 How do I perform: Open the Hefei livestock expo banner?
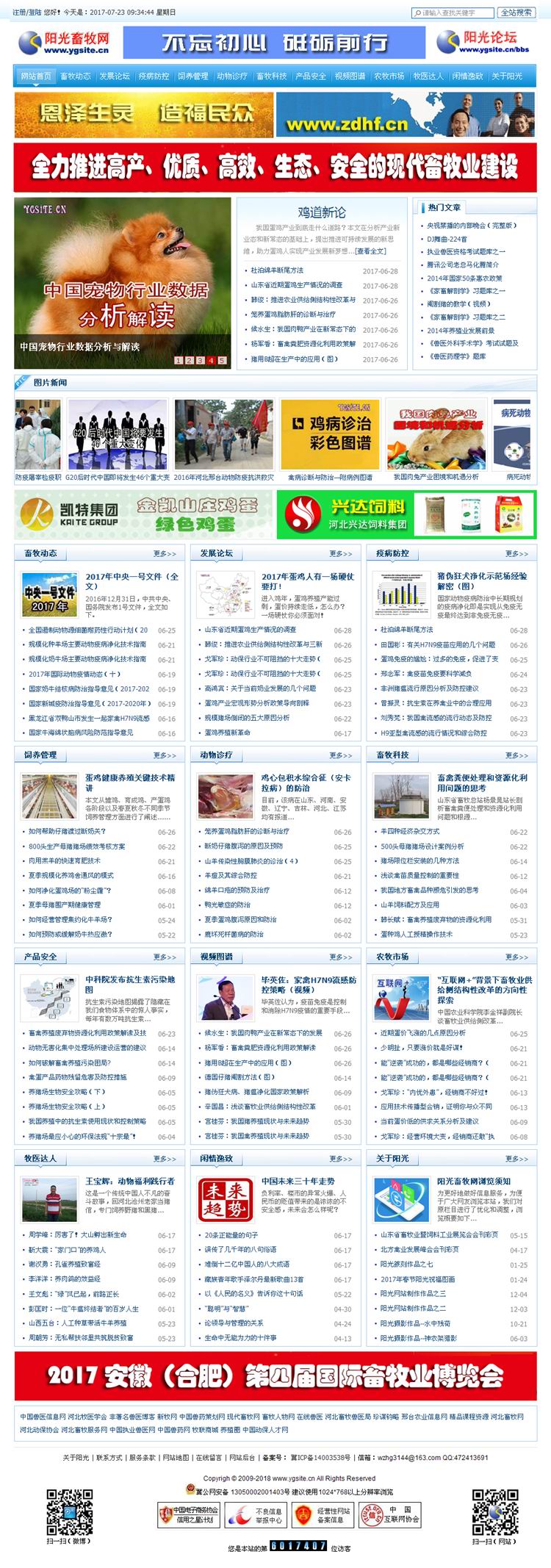275,1375
